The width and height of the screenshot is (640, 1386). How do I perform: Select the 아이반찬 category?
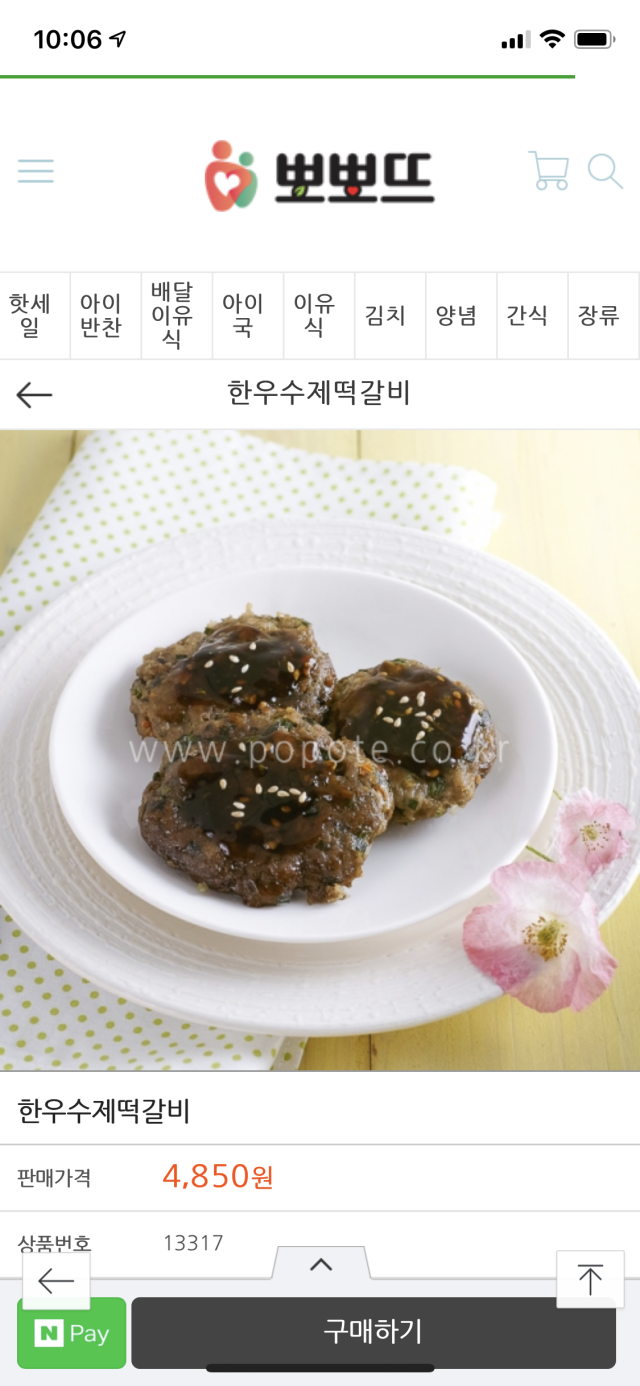[x=101, y=316]
